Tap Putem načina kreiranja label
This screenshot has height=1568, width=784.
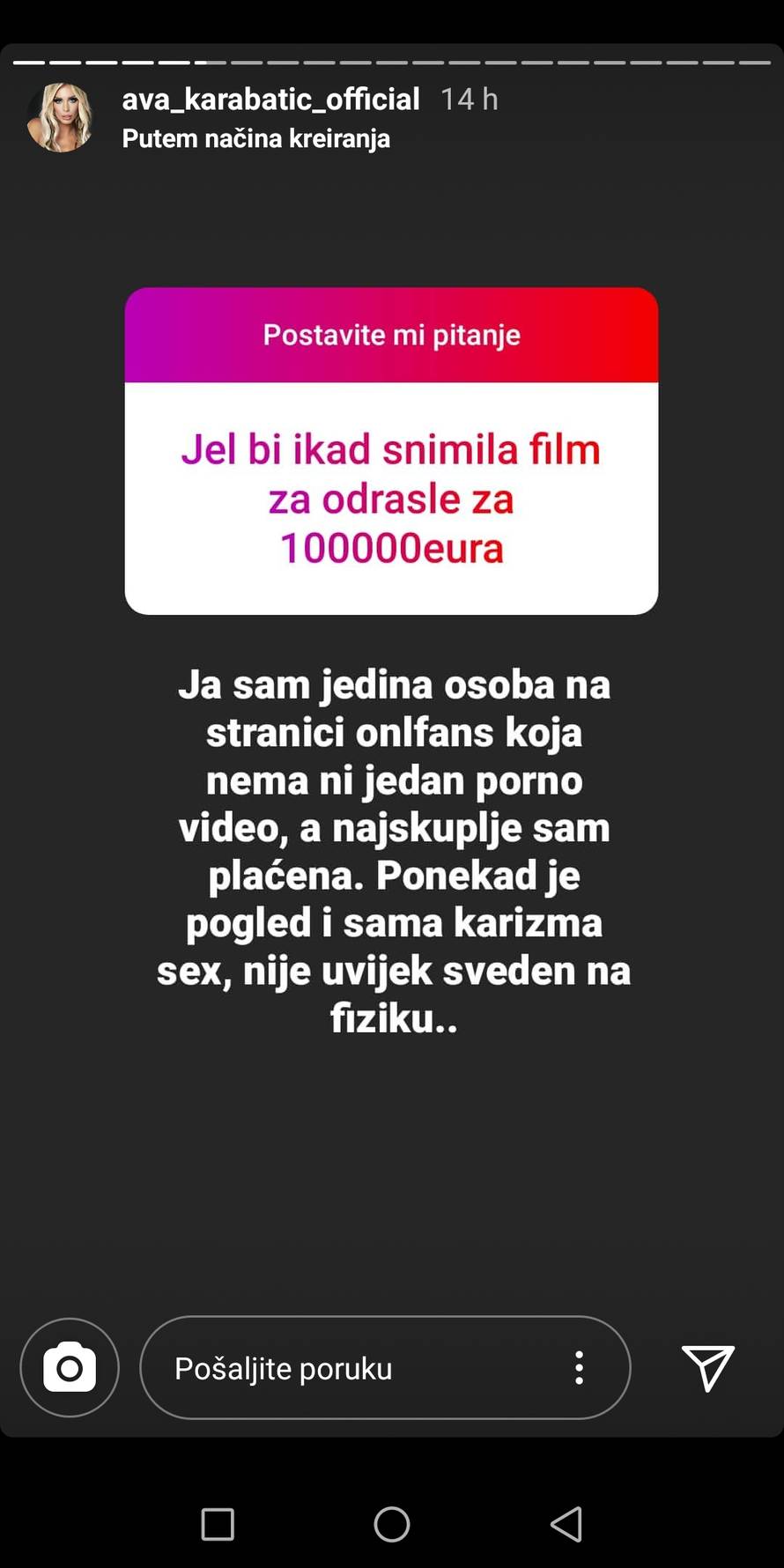coord(255,138)
